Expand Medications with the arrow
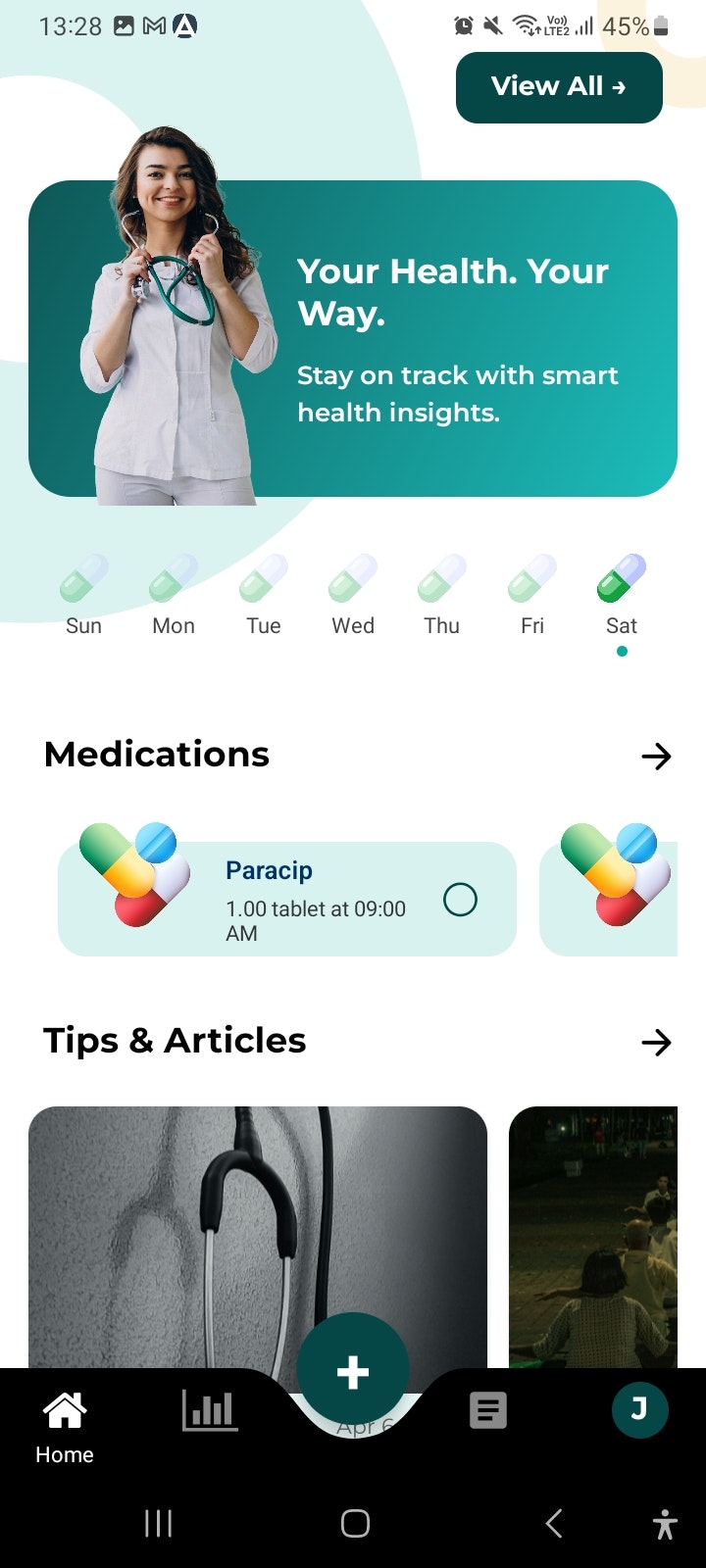The image size is (706, 1568). [x=657, y=756]
